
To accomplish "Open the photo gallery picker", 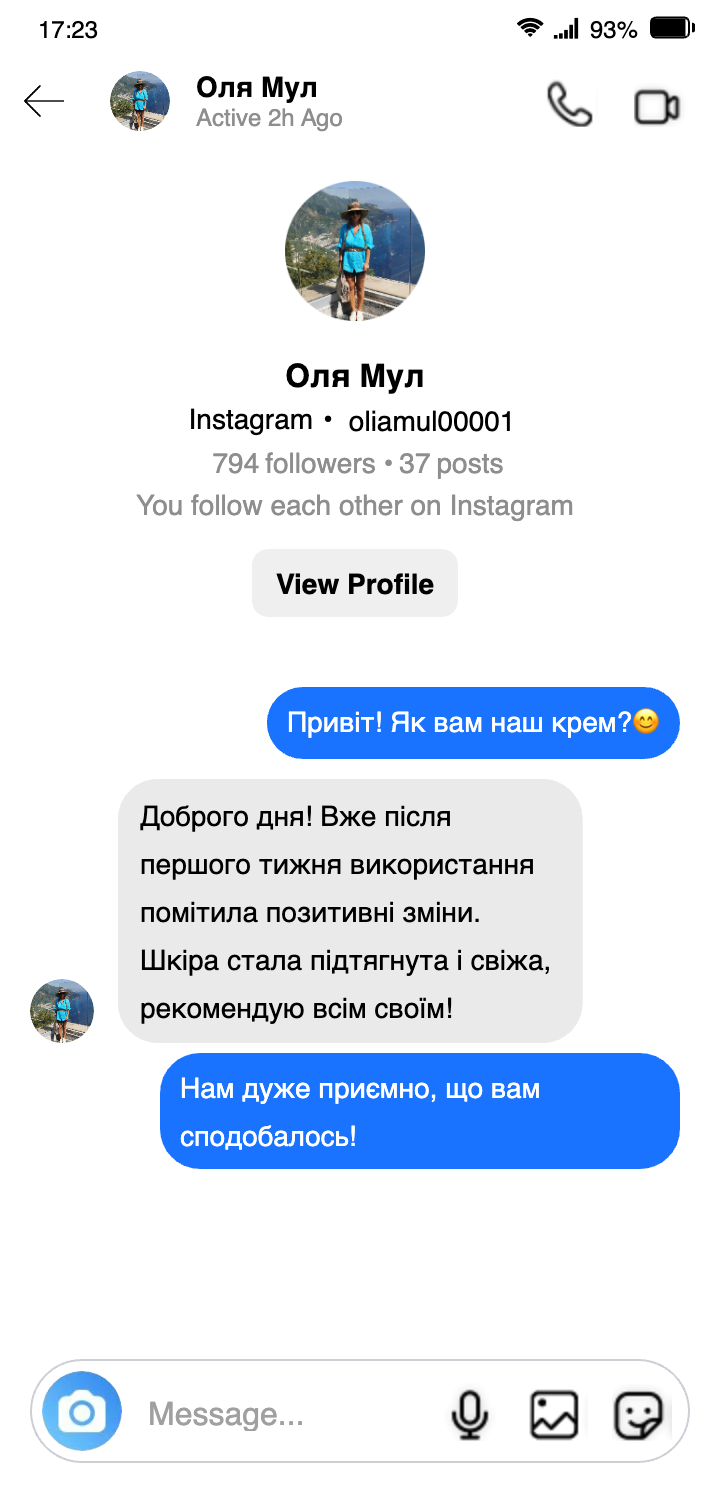I will 554,1414.
